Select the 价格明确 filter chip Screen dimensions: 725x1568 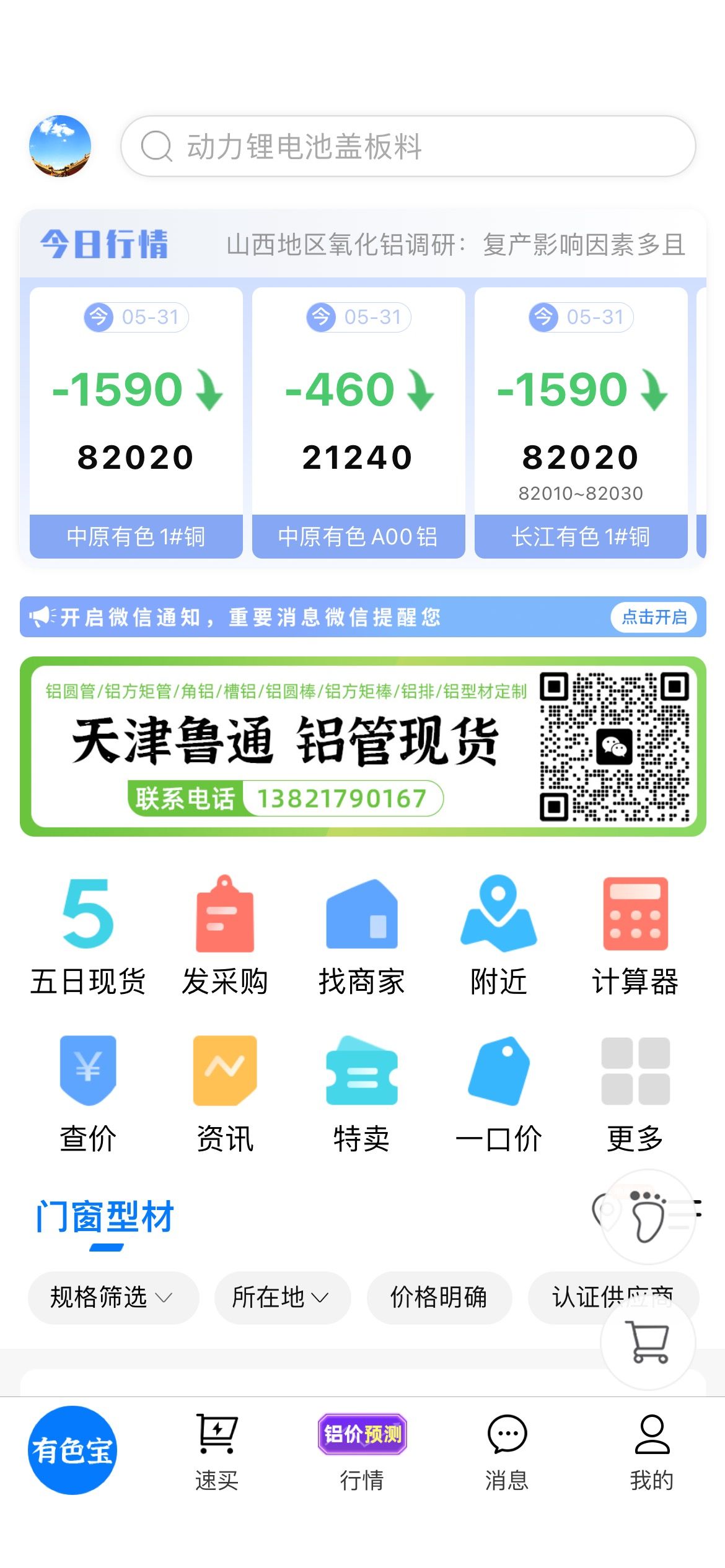click(439, 1297)
